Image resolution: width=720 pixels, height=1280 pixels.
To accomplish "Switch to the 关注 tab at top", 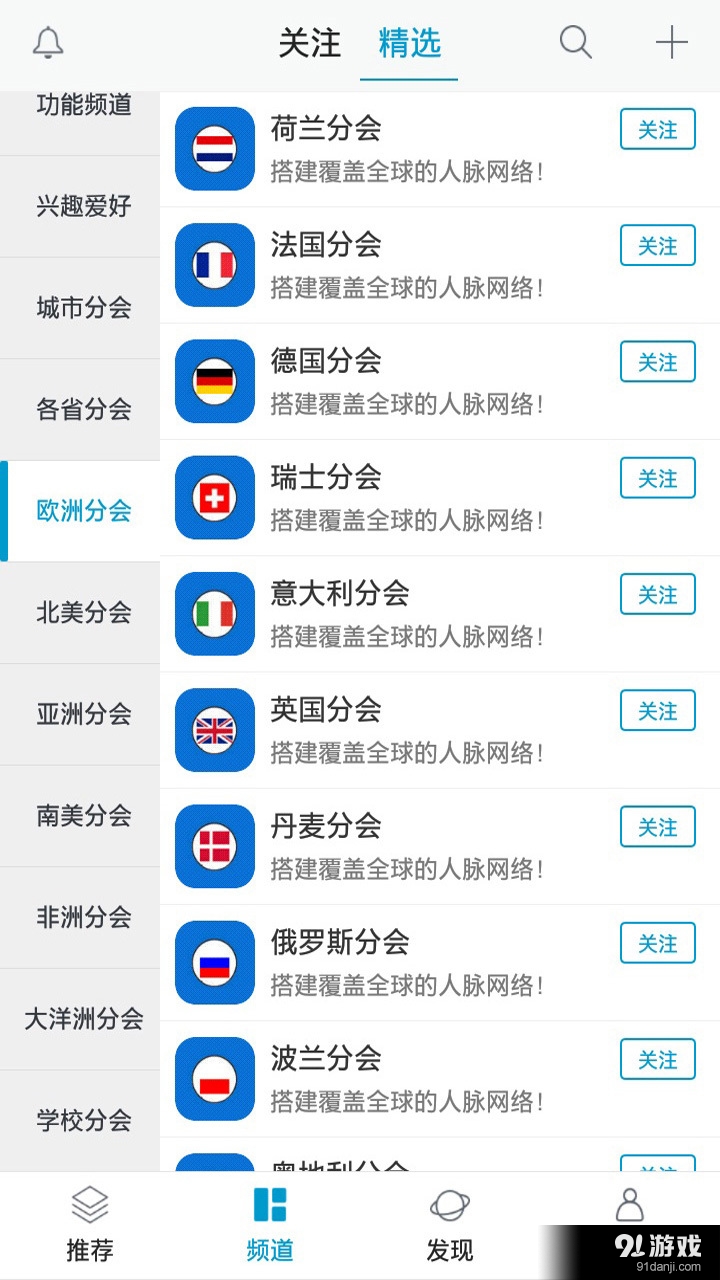I will pyautogui.click(x=311, y=45).
